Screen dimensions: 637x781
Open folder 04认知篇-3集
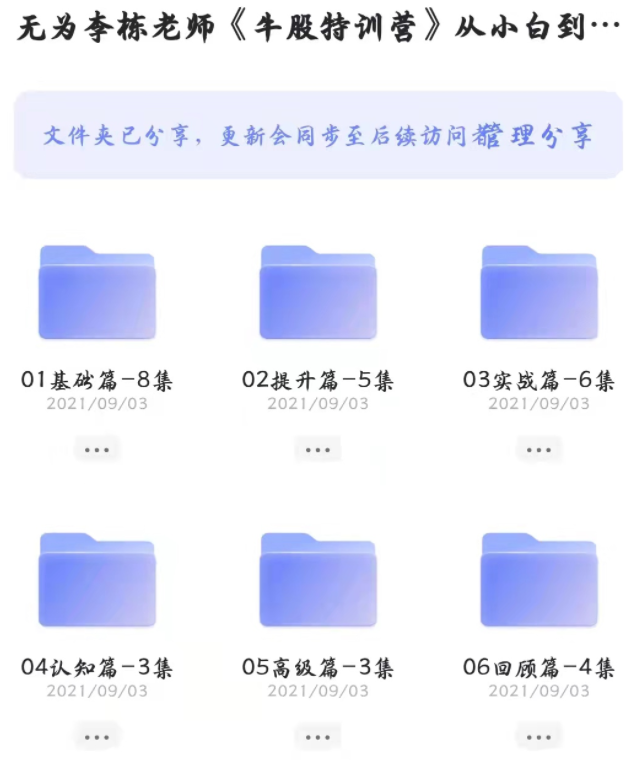click(97, 580)
